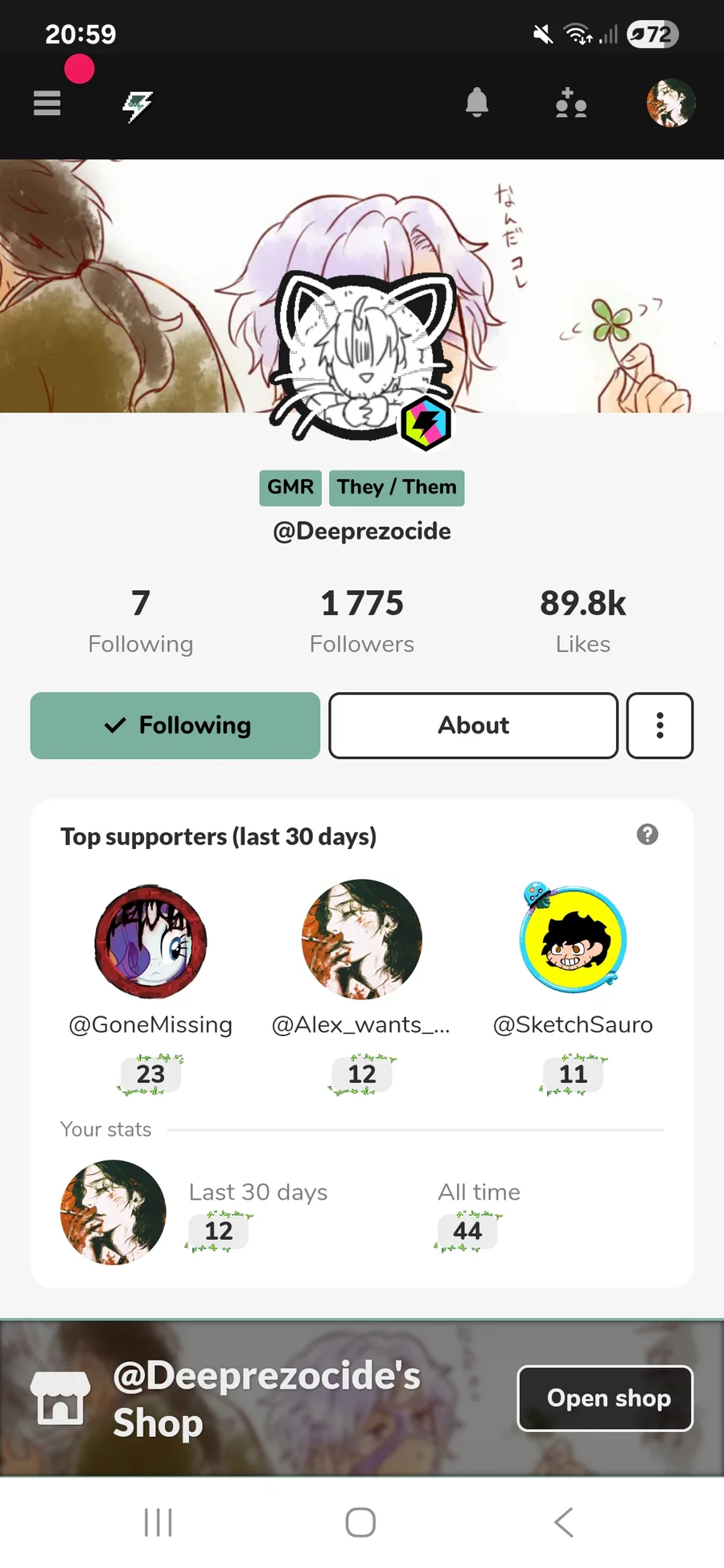Open the add friends icon

coord(571,103)
